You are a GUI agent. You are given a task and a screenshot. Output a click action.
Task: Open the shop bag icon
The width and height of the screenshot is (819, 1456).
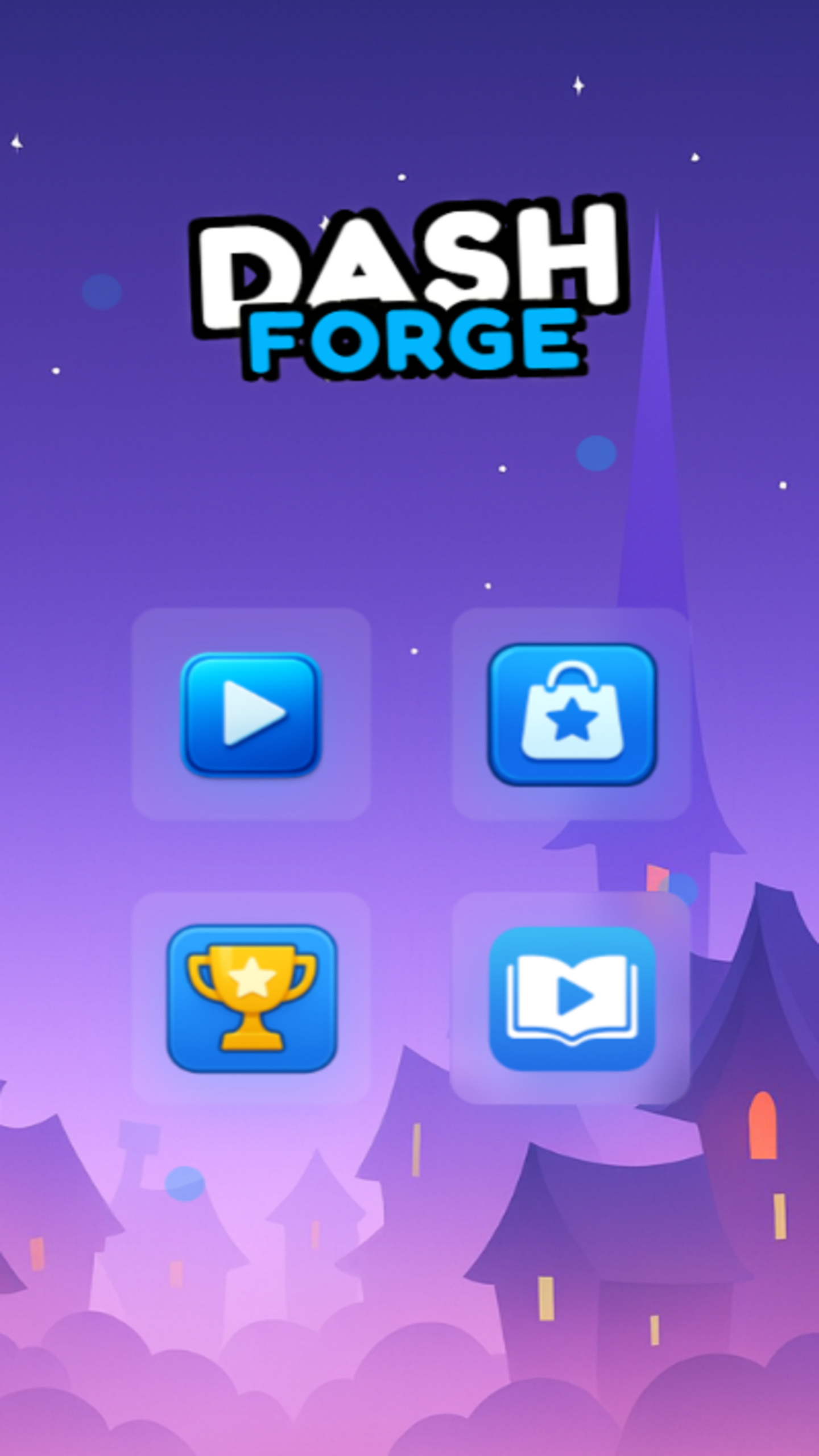(x=572, y=714)
